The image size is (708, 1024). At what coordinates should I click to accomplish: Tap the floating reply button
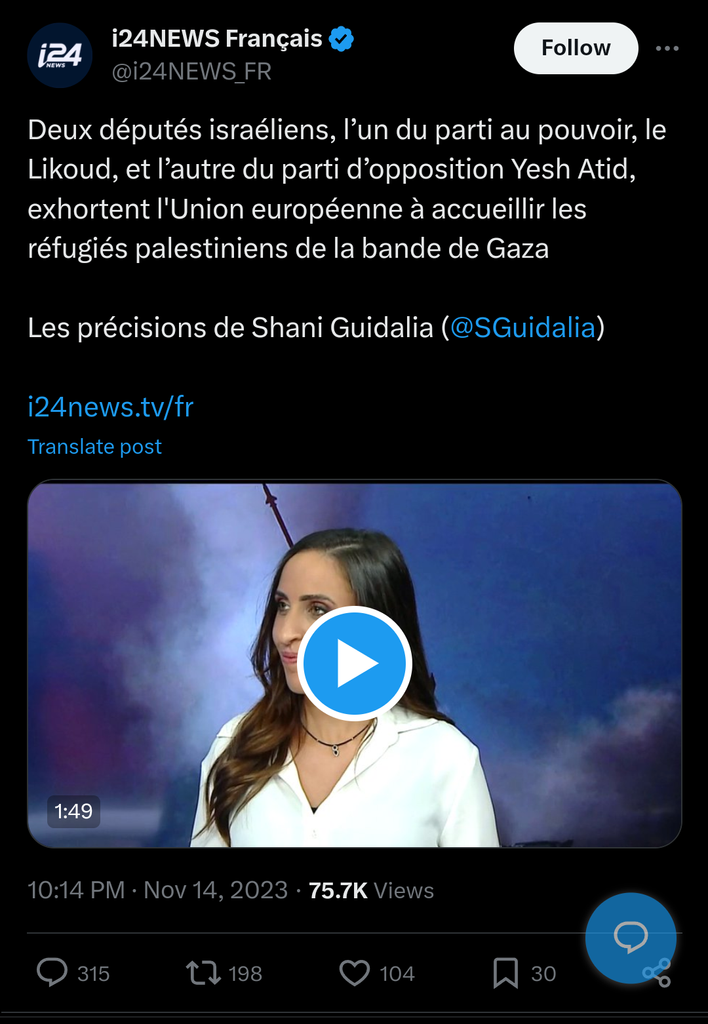coord(630,937)
